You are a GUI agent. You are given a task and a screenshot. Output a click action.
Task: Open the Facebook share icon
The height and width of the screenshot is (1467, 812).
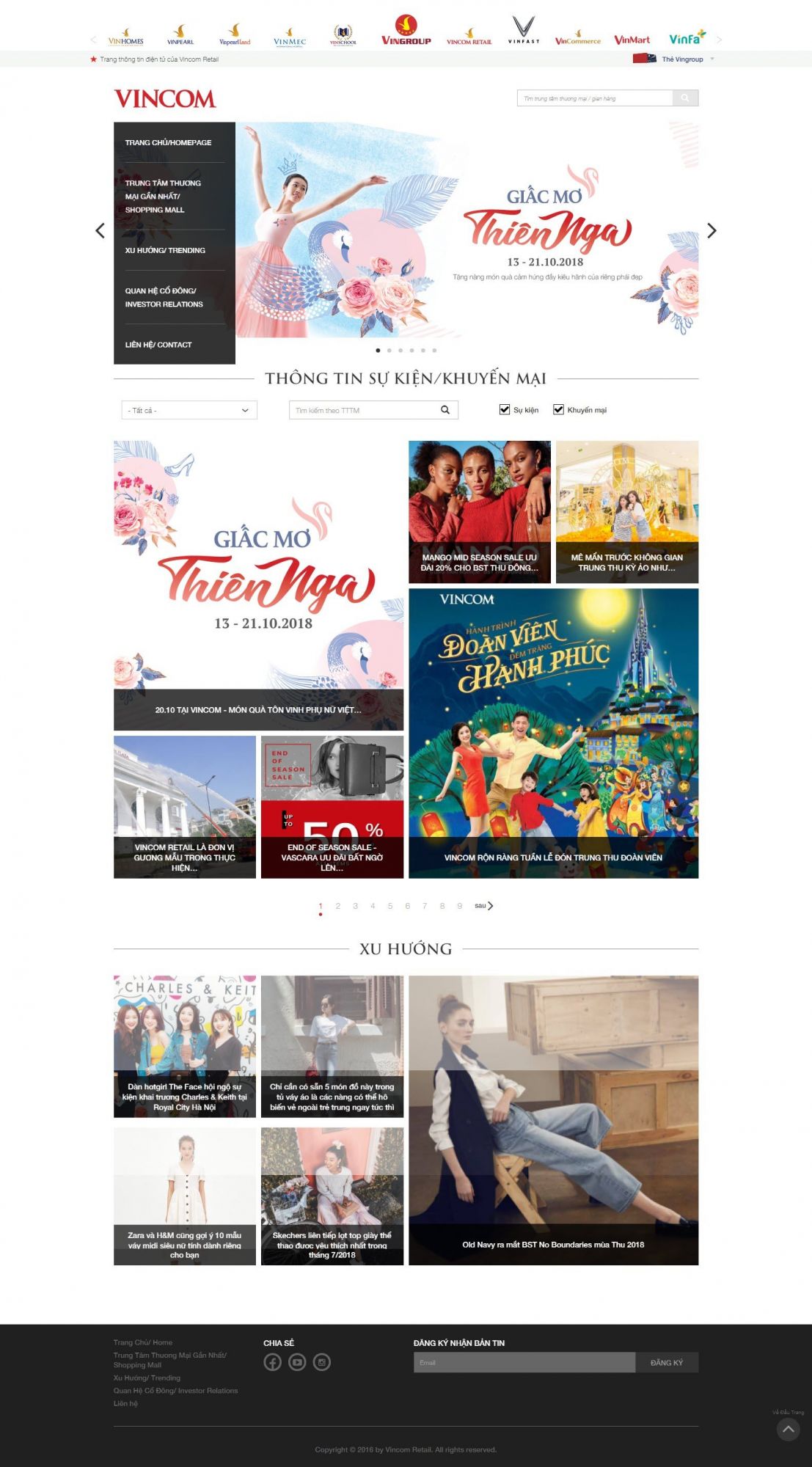(273, 1362)
